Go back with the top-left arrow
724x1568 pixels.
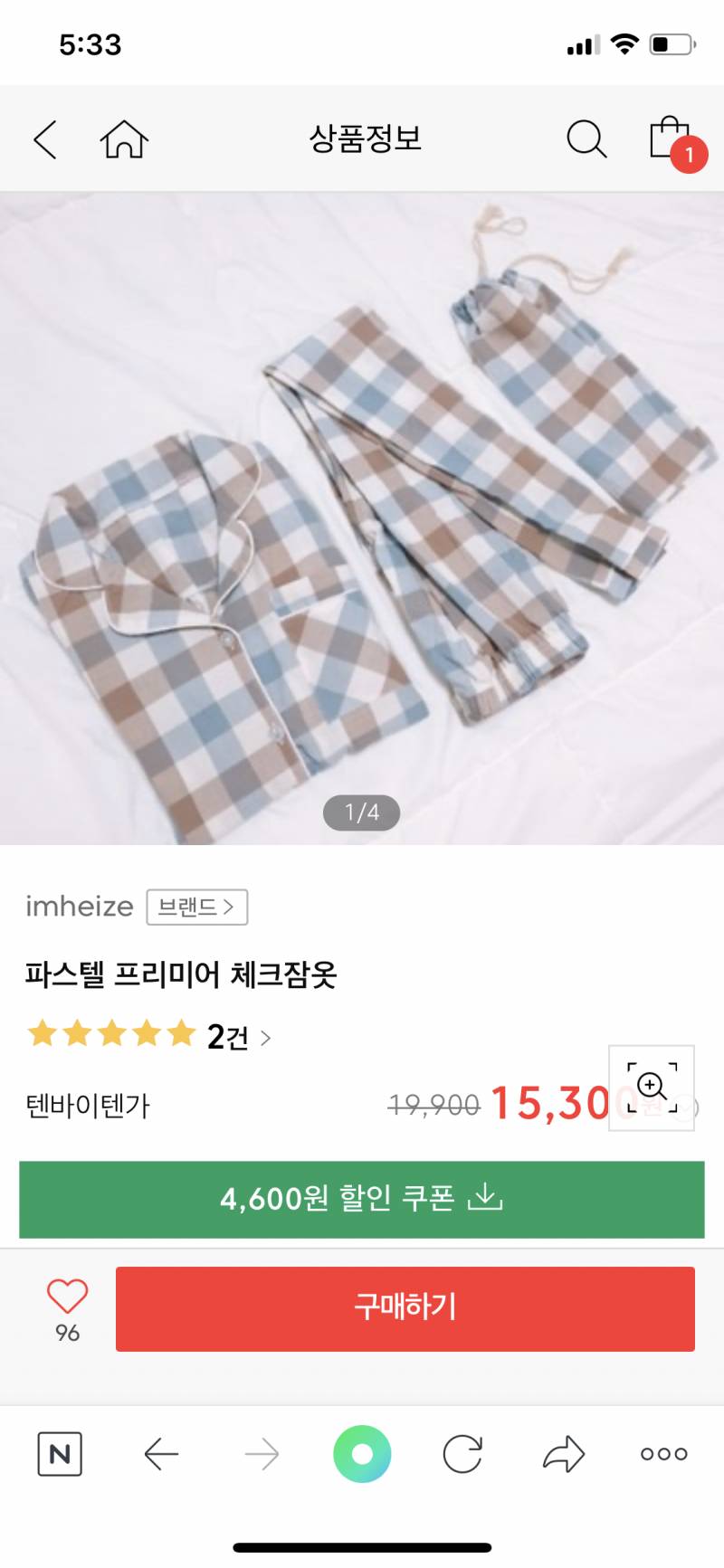(45, 140)
